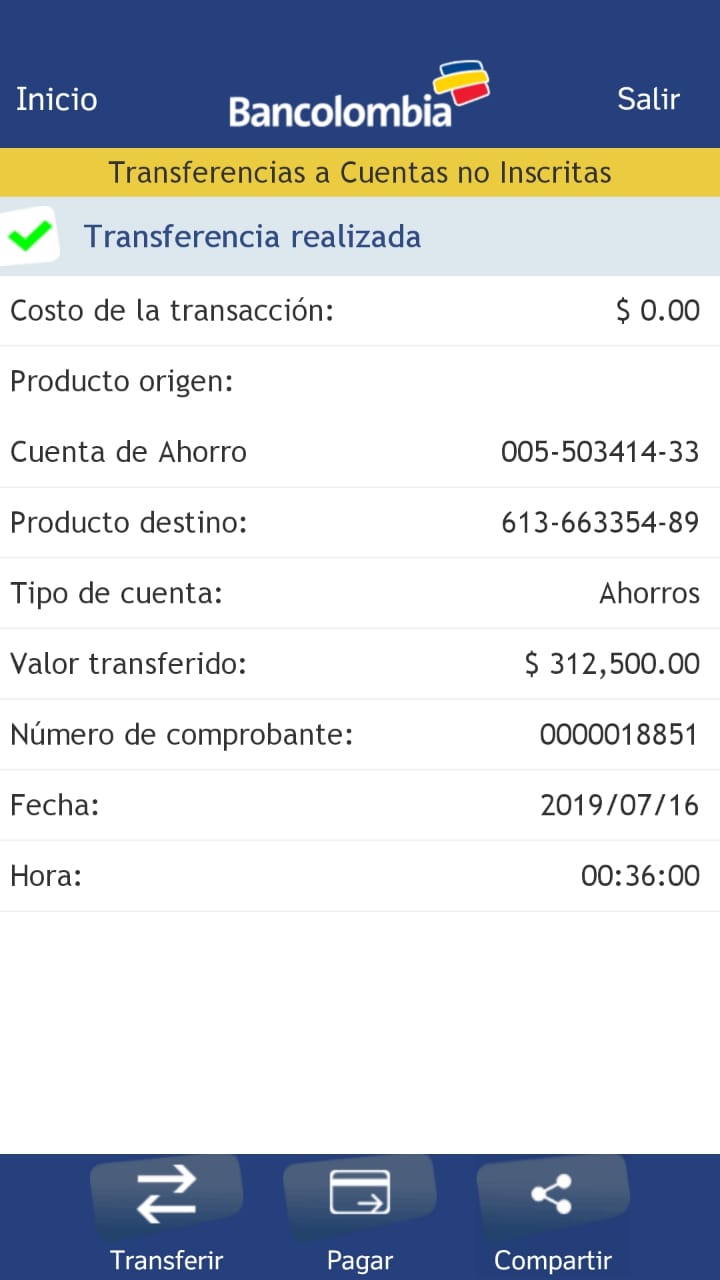Go to Inicio home screen
Image resolution: width=720 pixels, height=1280 pixels.
click(57, 100)
